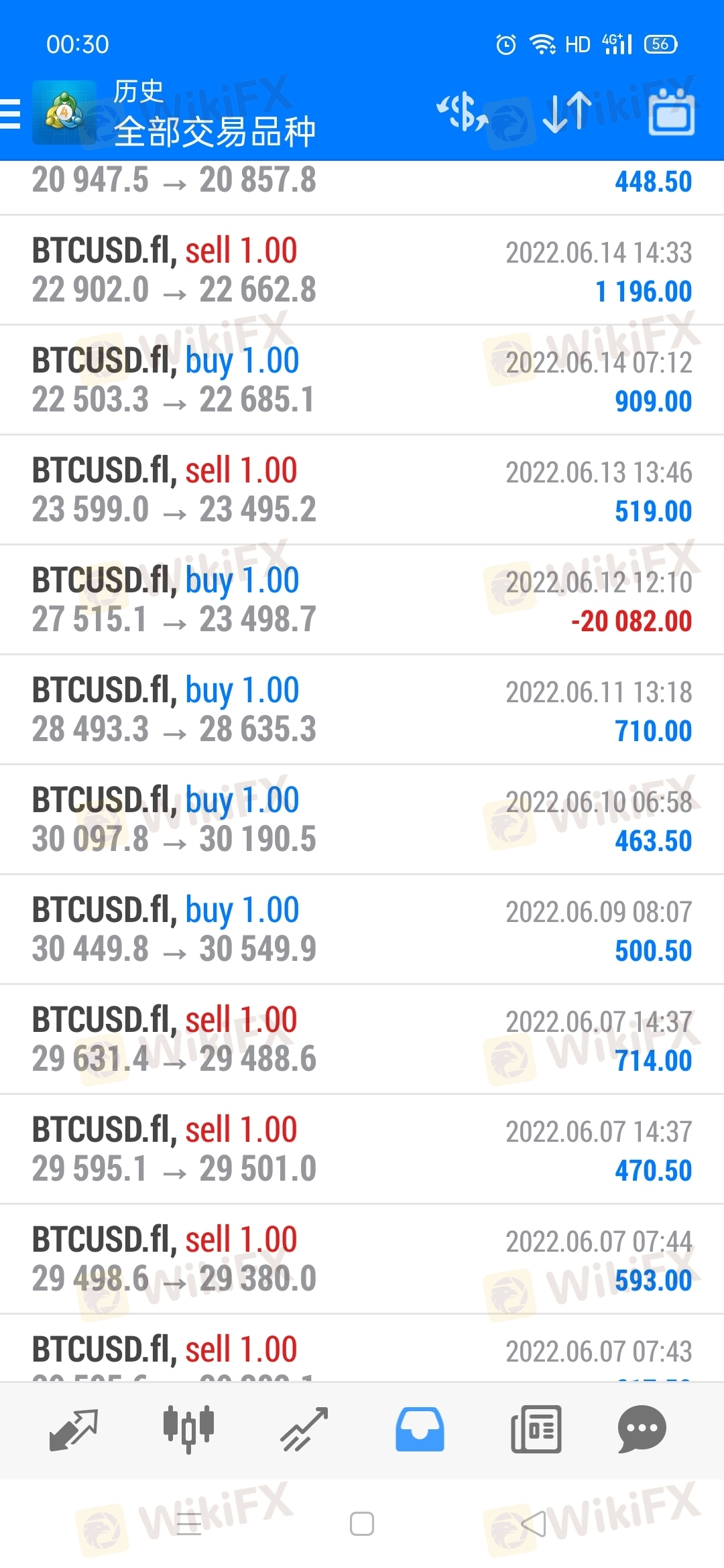Image resolution: width=724 pixels, height=1568 pixels.
Task: Tap the system back button
Action: click(534, 1524)
